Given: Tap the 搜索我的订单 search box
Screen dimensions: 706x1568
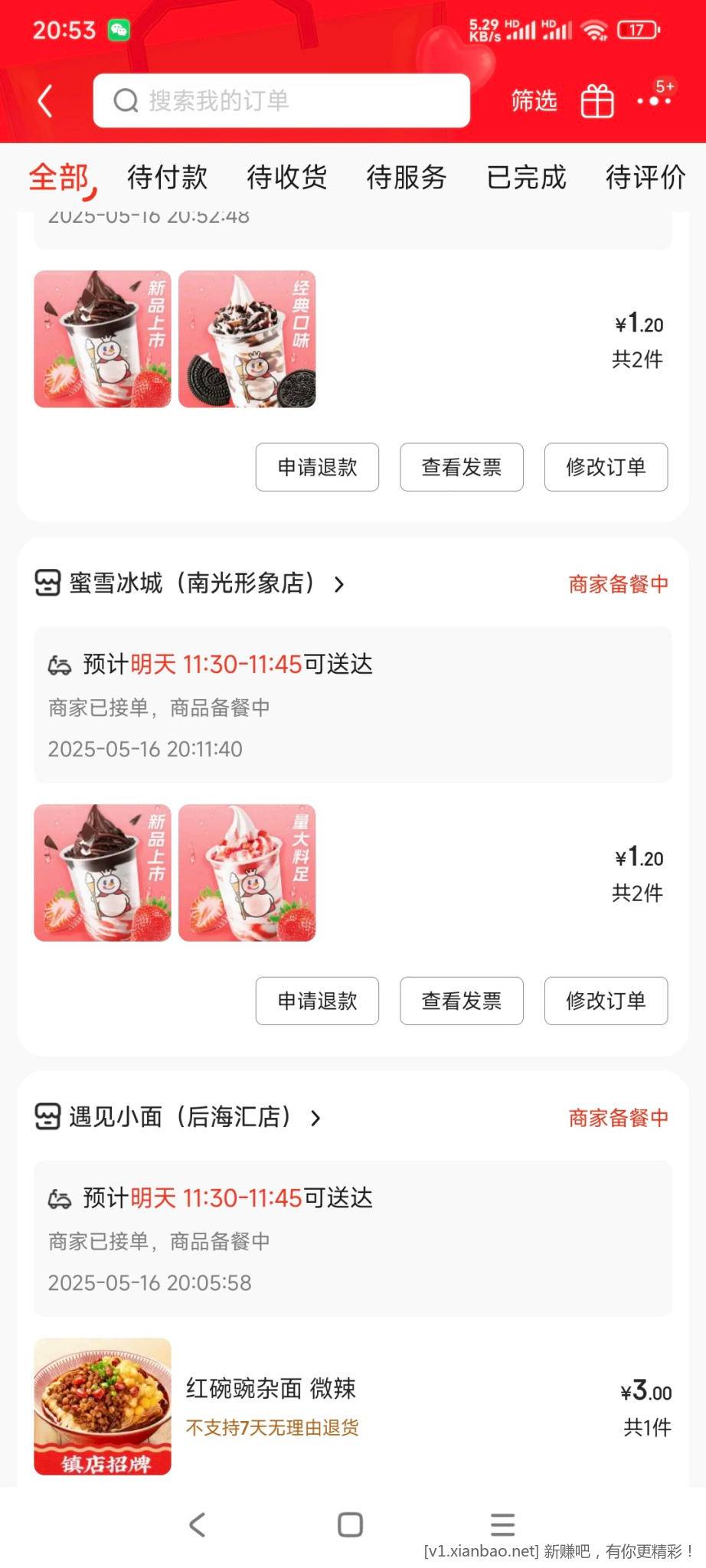Looking at the screenshot, I should (281, 101).
